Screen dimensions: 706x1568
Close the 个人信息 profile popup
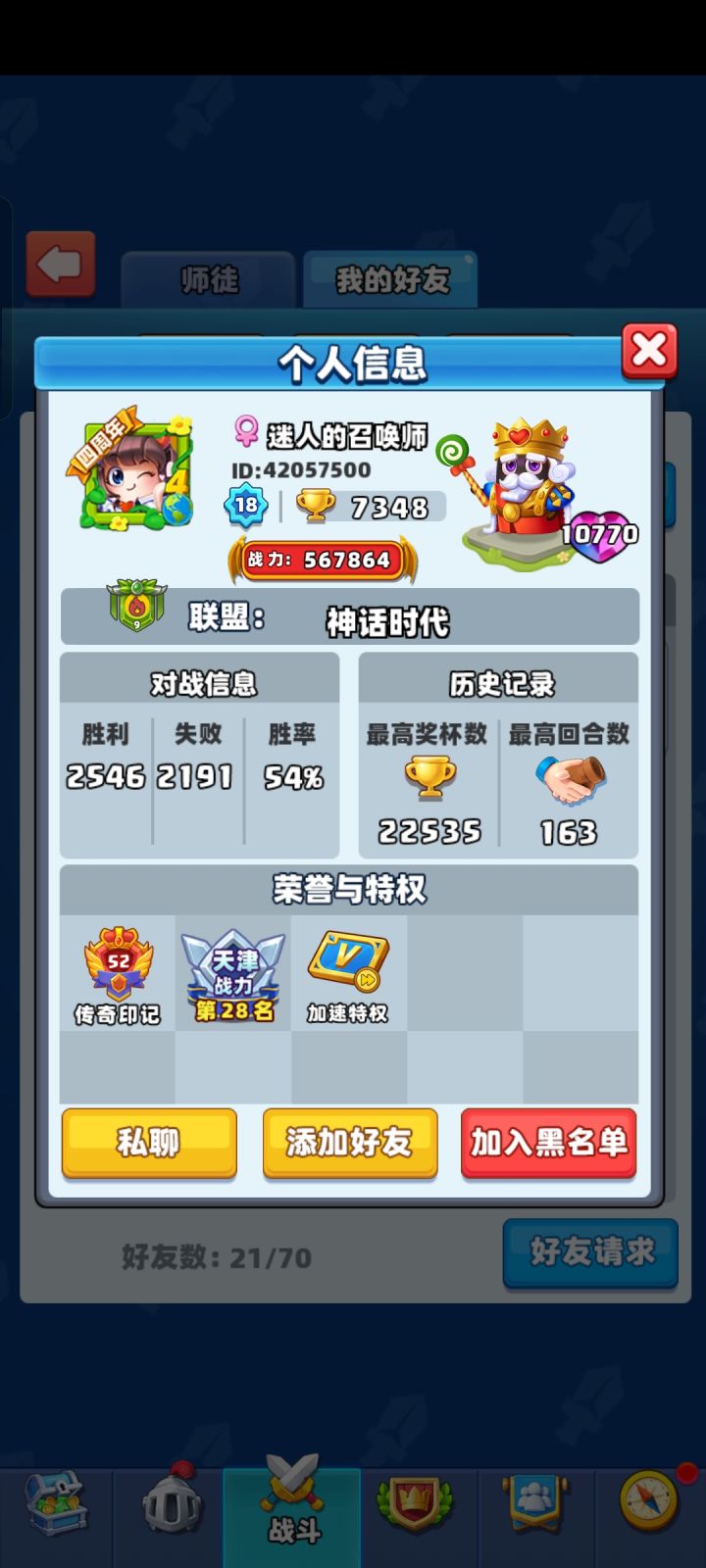(650, 351)
